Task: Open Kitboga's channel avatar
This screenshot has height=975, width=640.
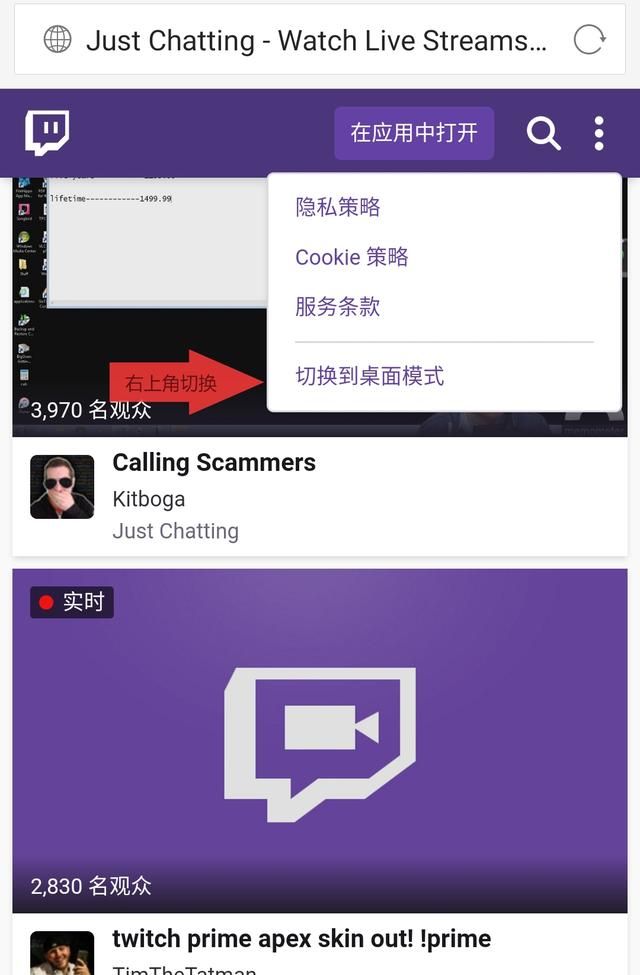Action: pos(62,487)
